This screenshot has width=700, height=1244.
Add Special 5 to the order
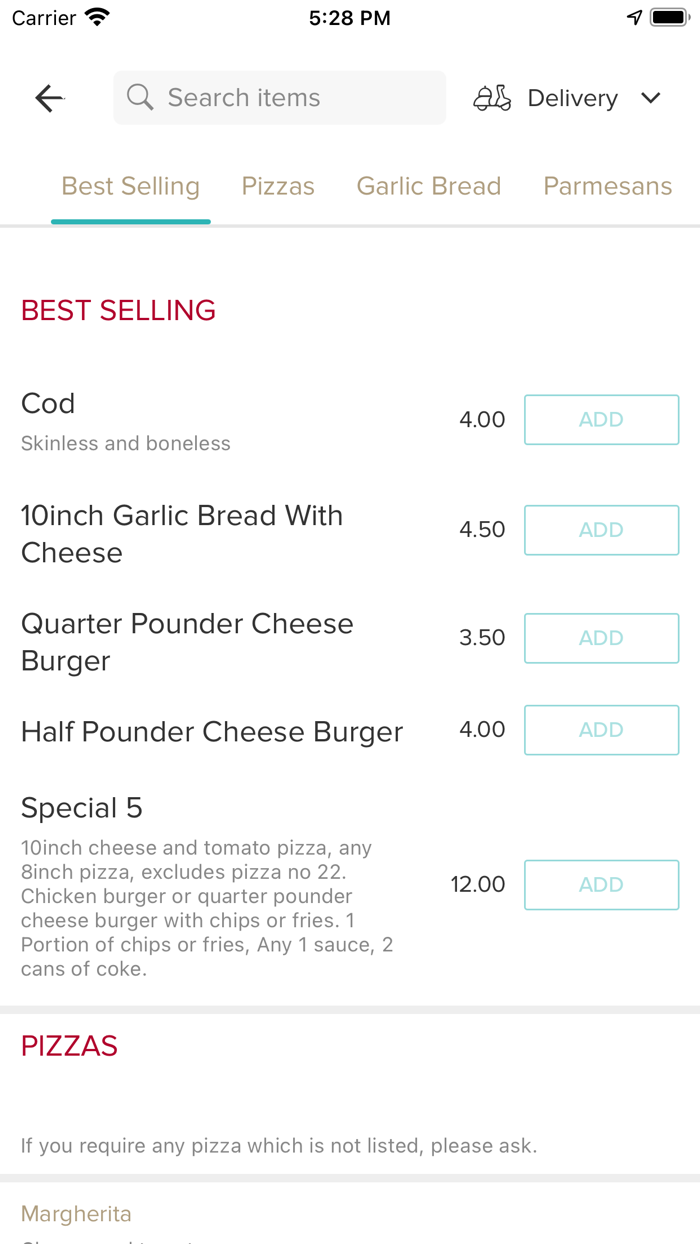602,885
